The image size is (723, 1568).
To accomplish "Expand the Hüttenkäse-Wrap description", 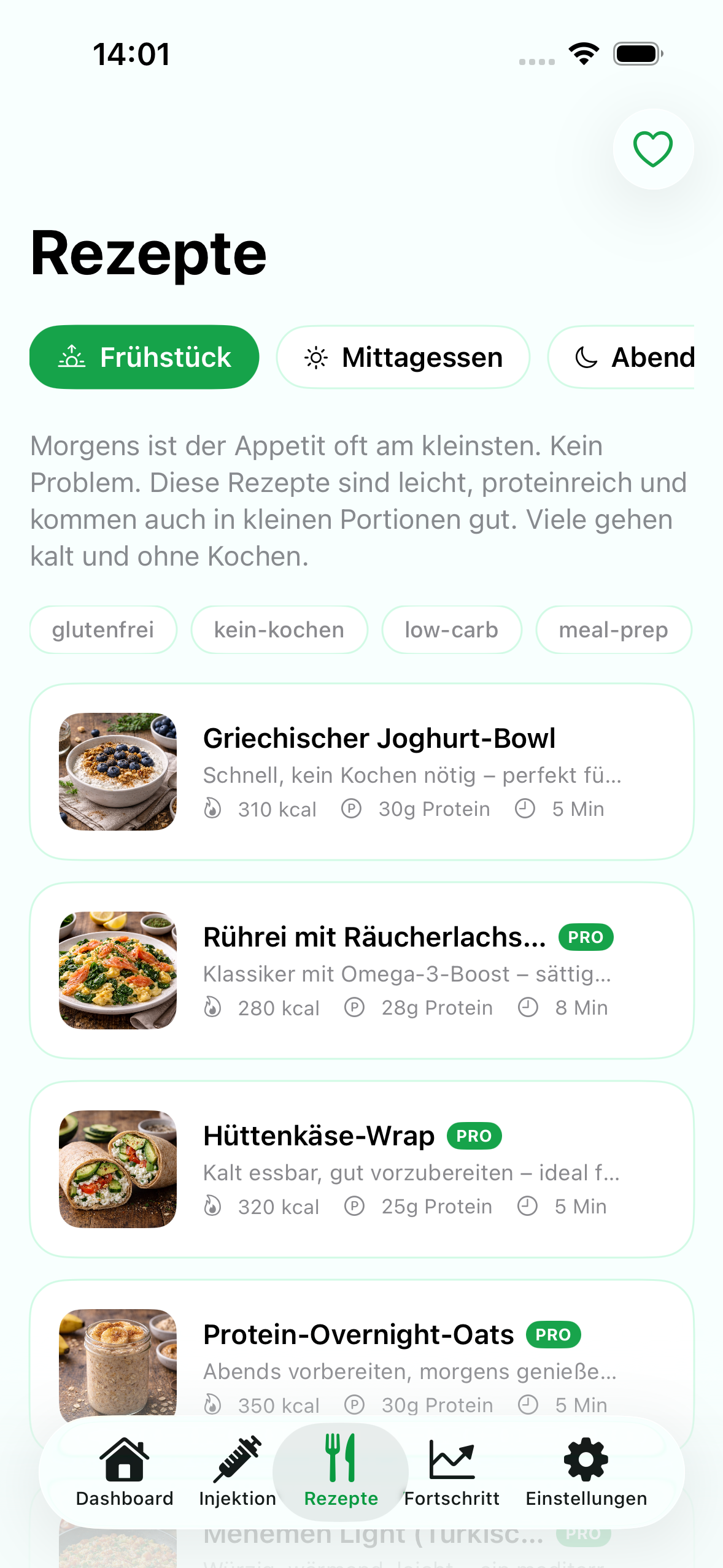I will coord(412,1173).
